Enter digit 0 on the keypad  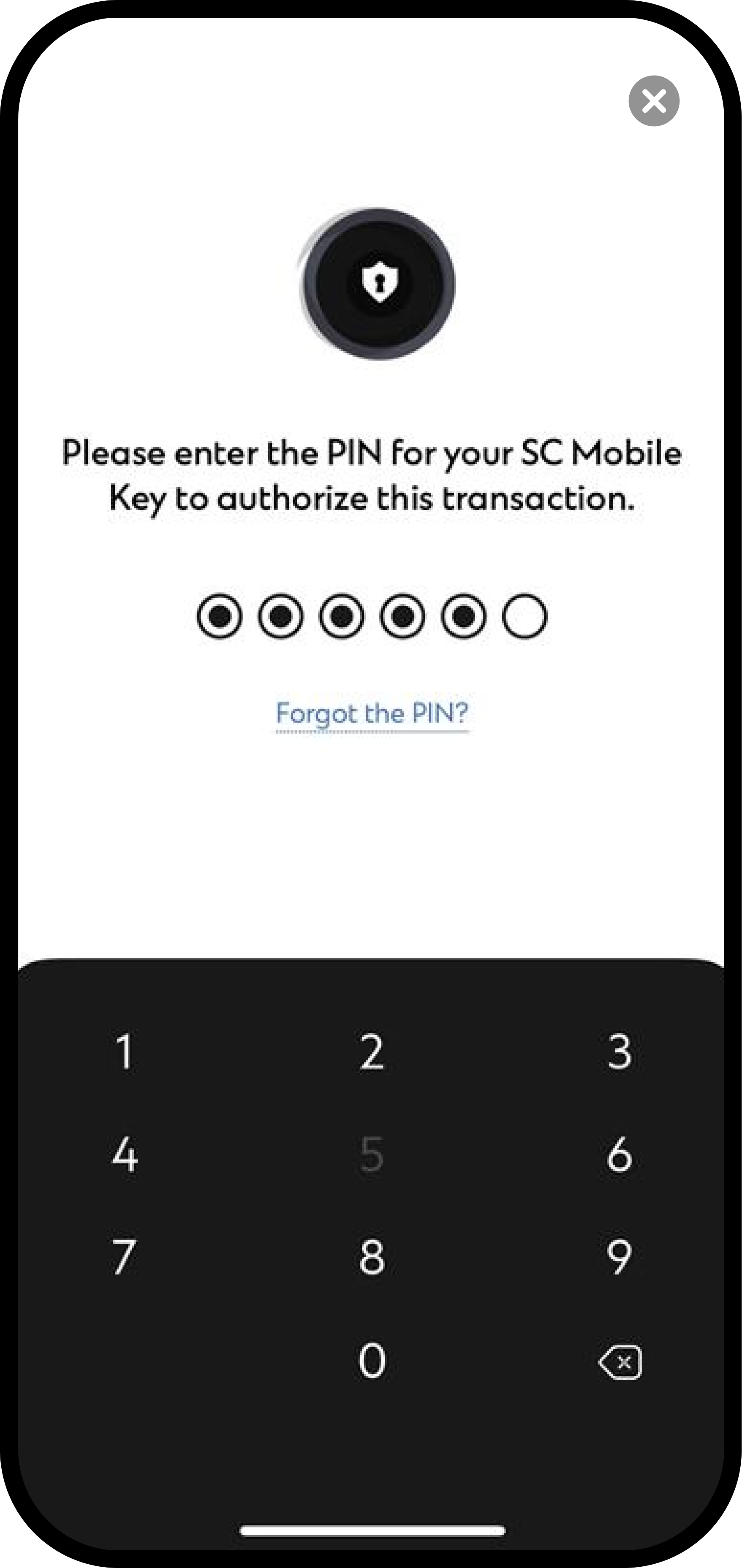(x=371, y=1360)
